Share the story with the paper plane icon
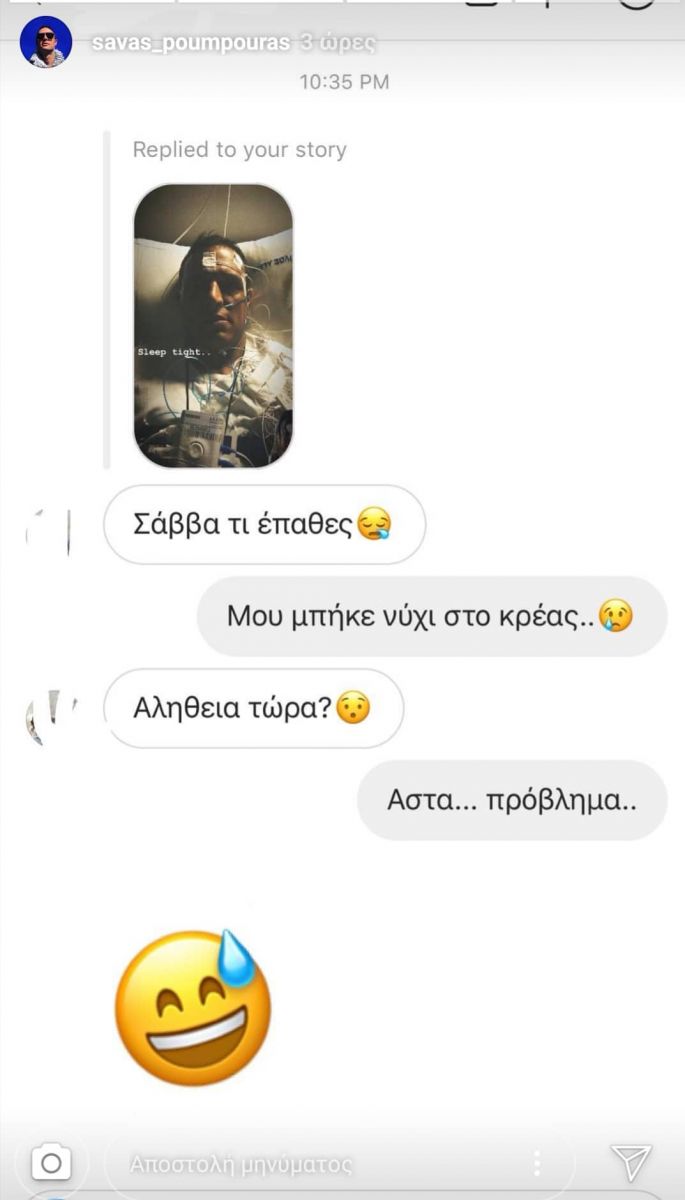Image resolution: width=685 pixels, height=1200 pixels. pos(631,1162)
